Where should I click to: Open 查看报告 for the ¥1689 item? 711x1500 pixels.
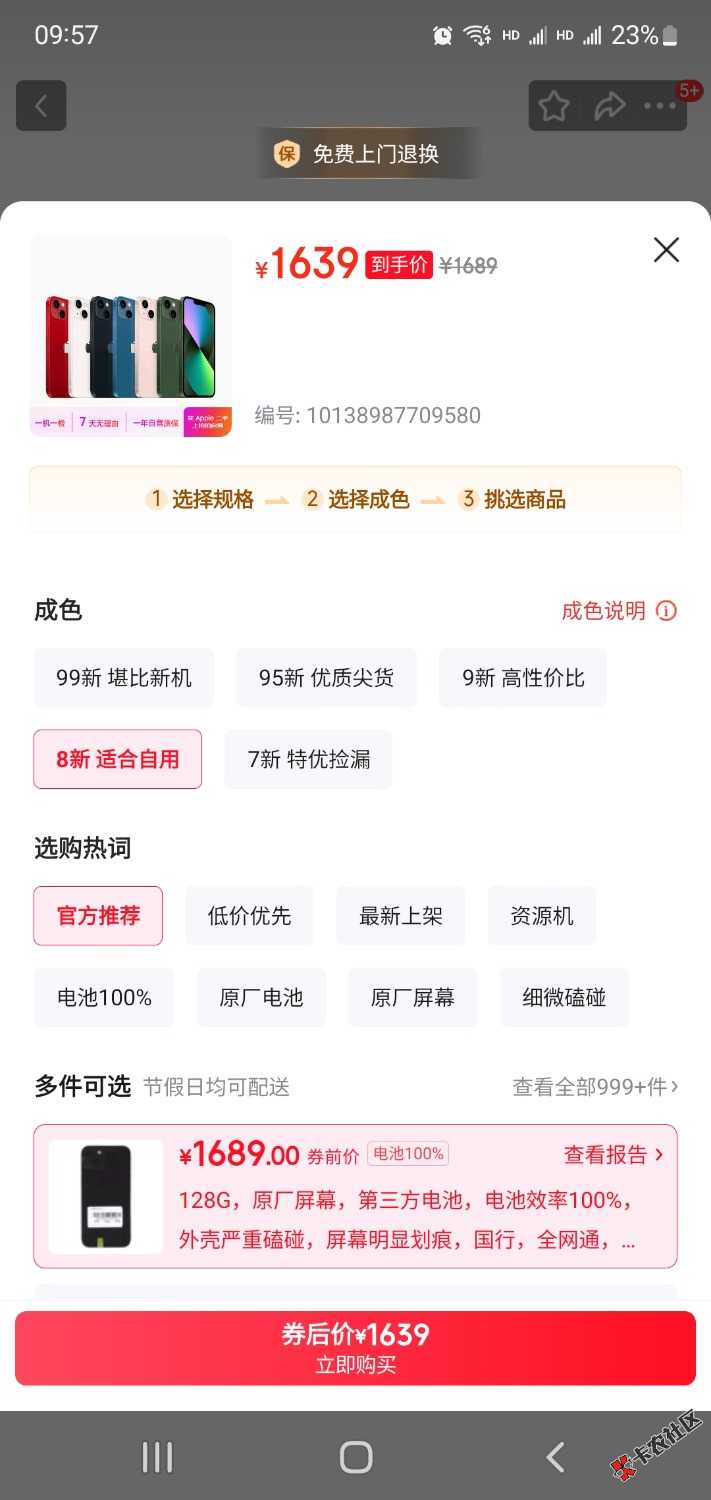(613, 1155)
